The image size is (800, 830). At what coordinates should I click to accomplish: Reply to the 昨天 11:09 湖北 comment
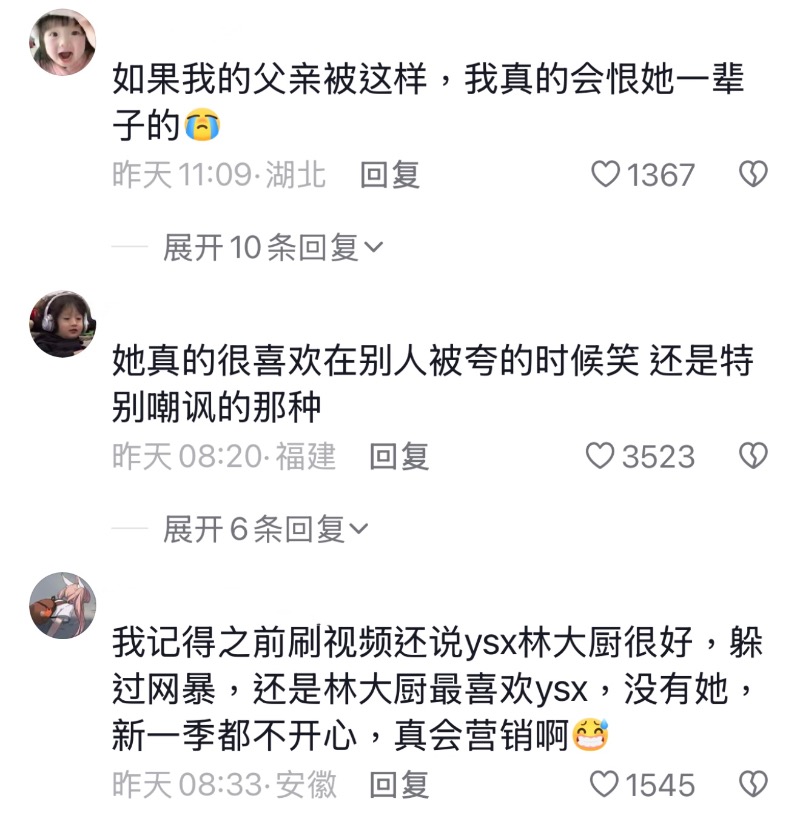coord(390,175)
